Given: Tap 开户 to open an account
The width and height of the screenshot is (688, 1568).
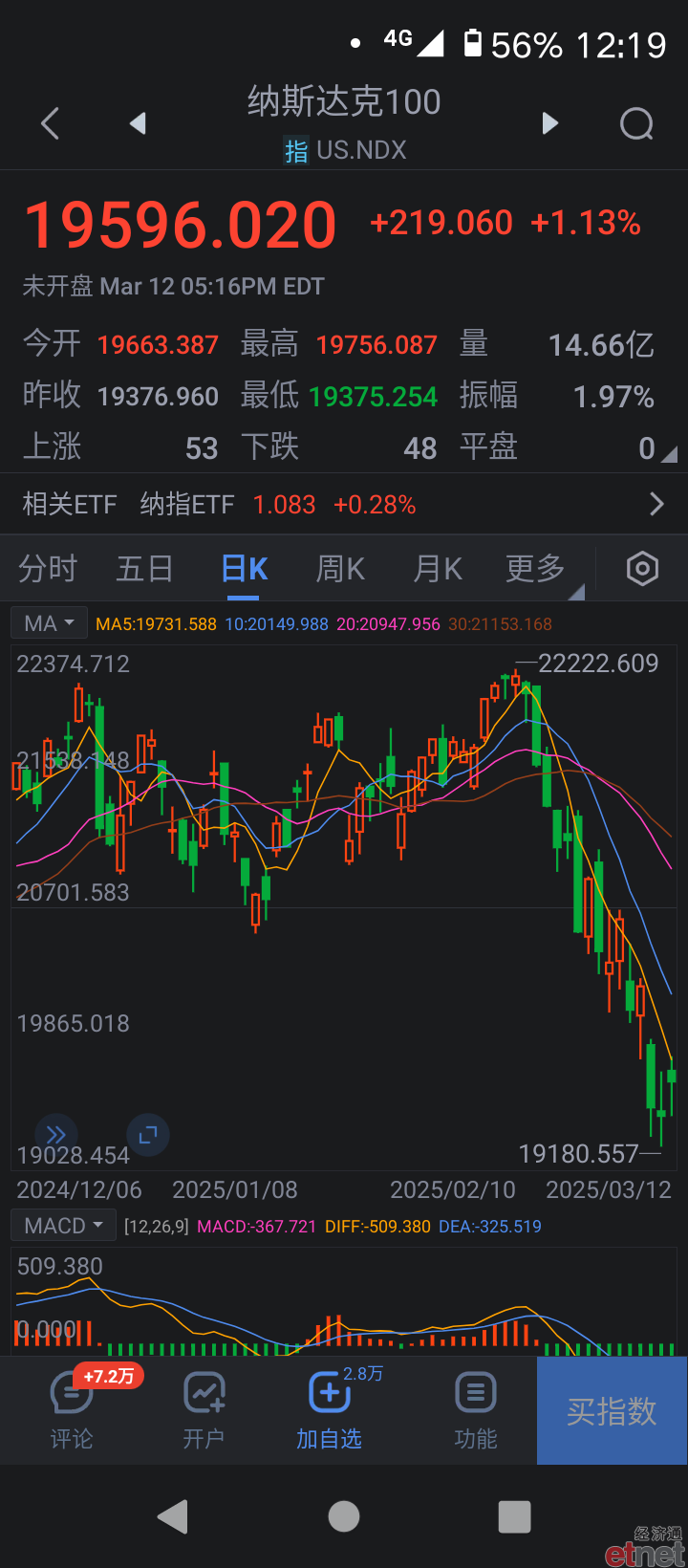Looking at the screenshot, I should pyautogui.click(x=204, y=1409).
